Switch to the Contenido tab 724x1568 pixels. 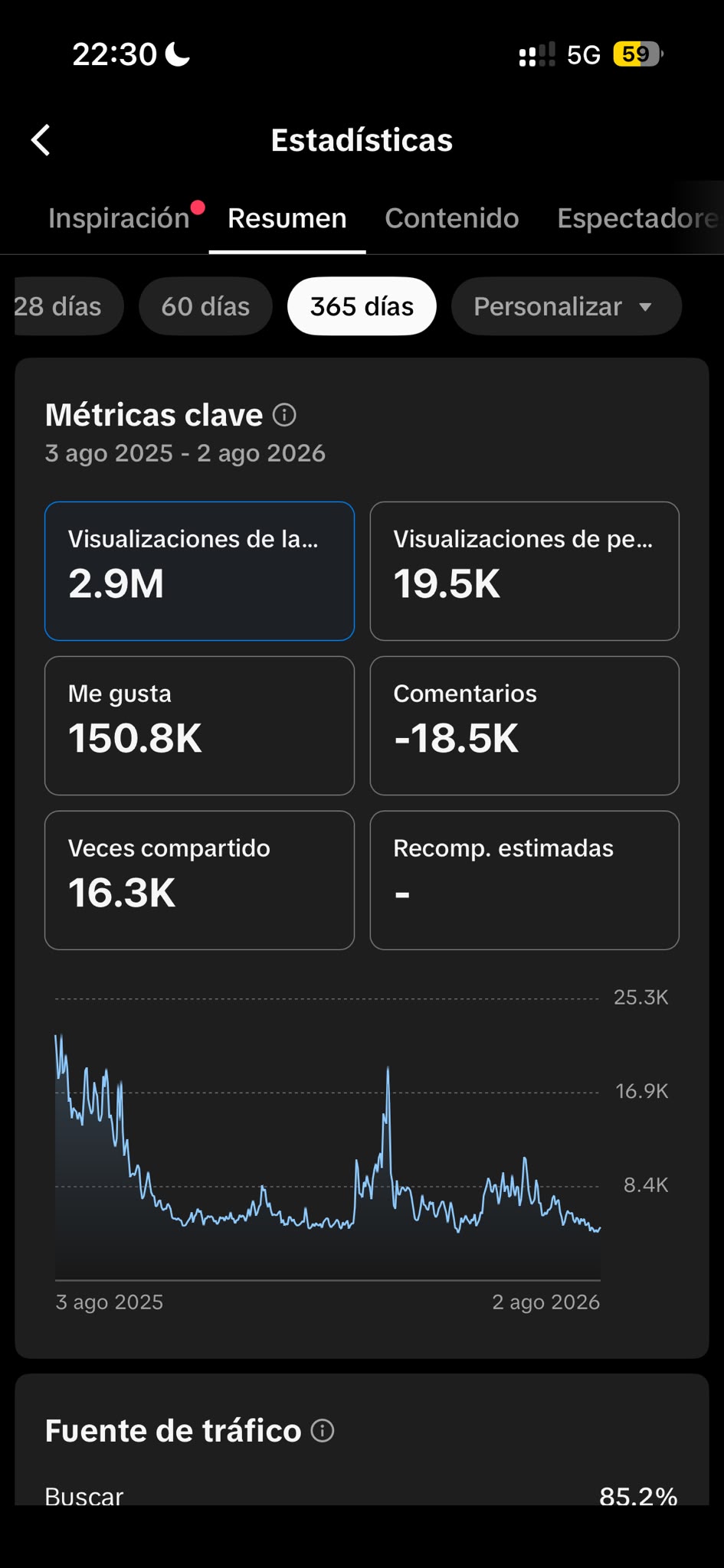(x=452, y=218)
